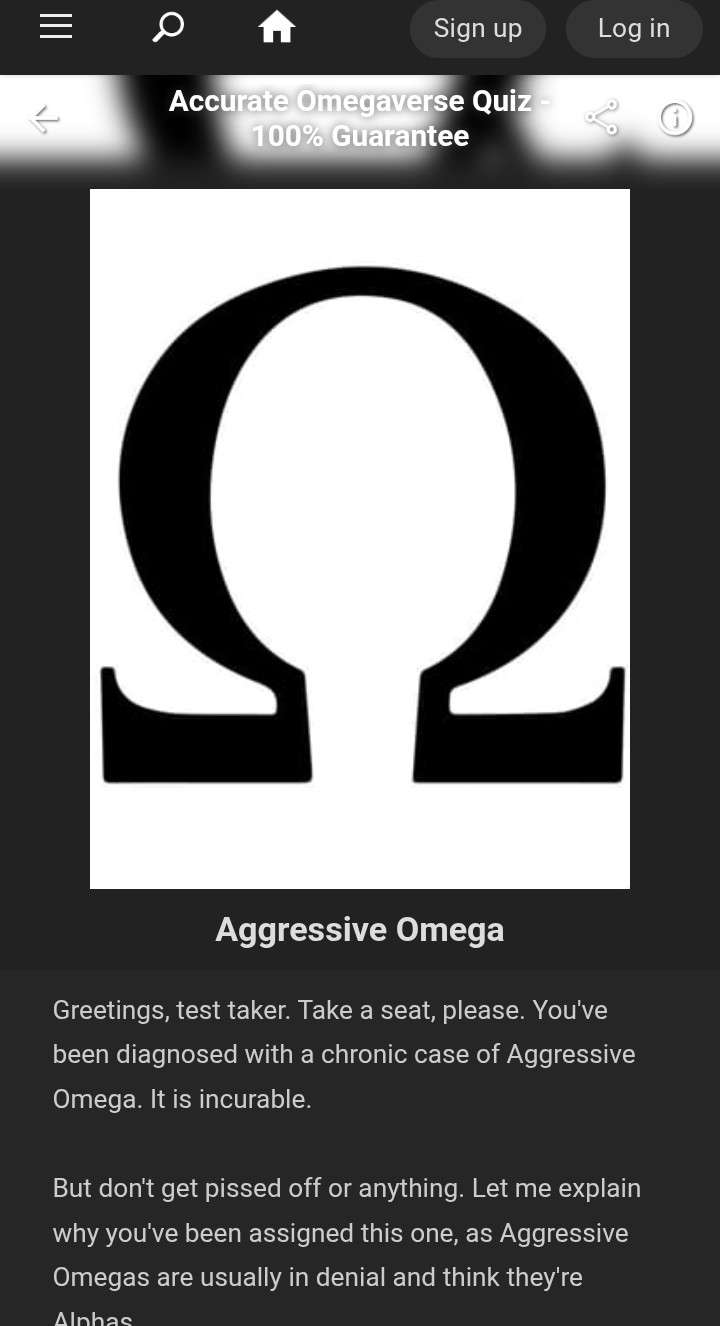Tap the Log in button
The image size is (720, 1326).
tap(634, 29)
